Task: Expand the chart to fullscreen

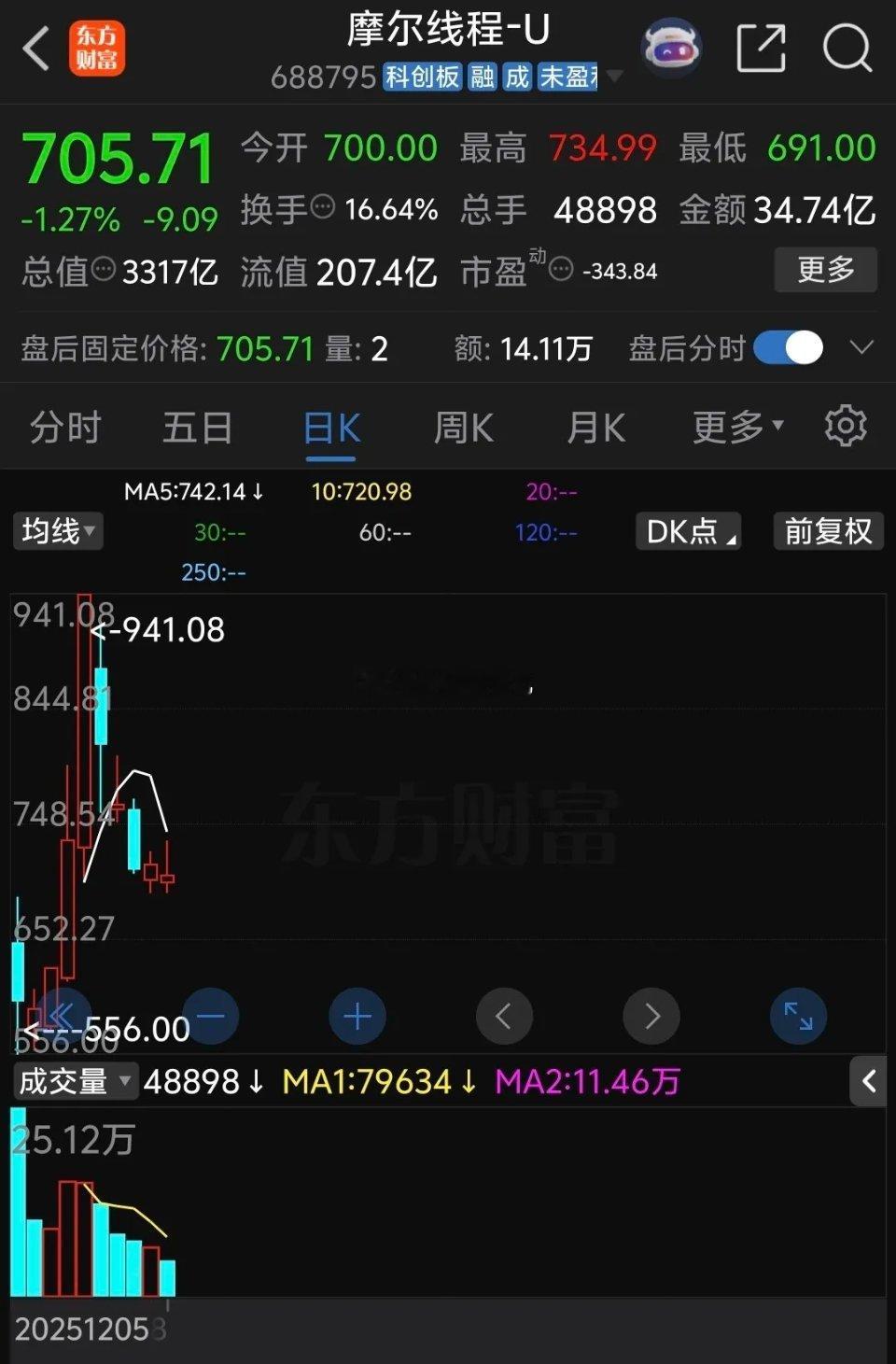Action: coord(798,1016)
